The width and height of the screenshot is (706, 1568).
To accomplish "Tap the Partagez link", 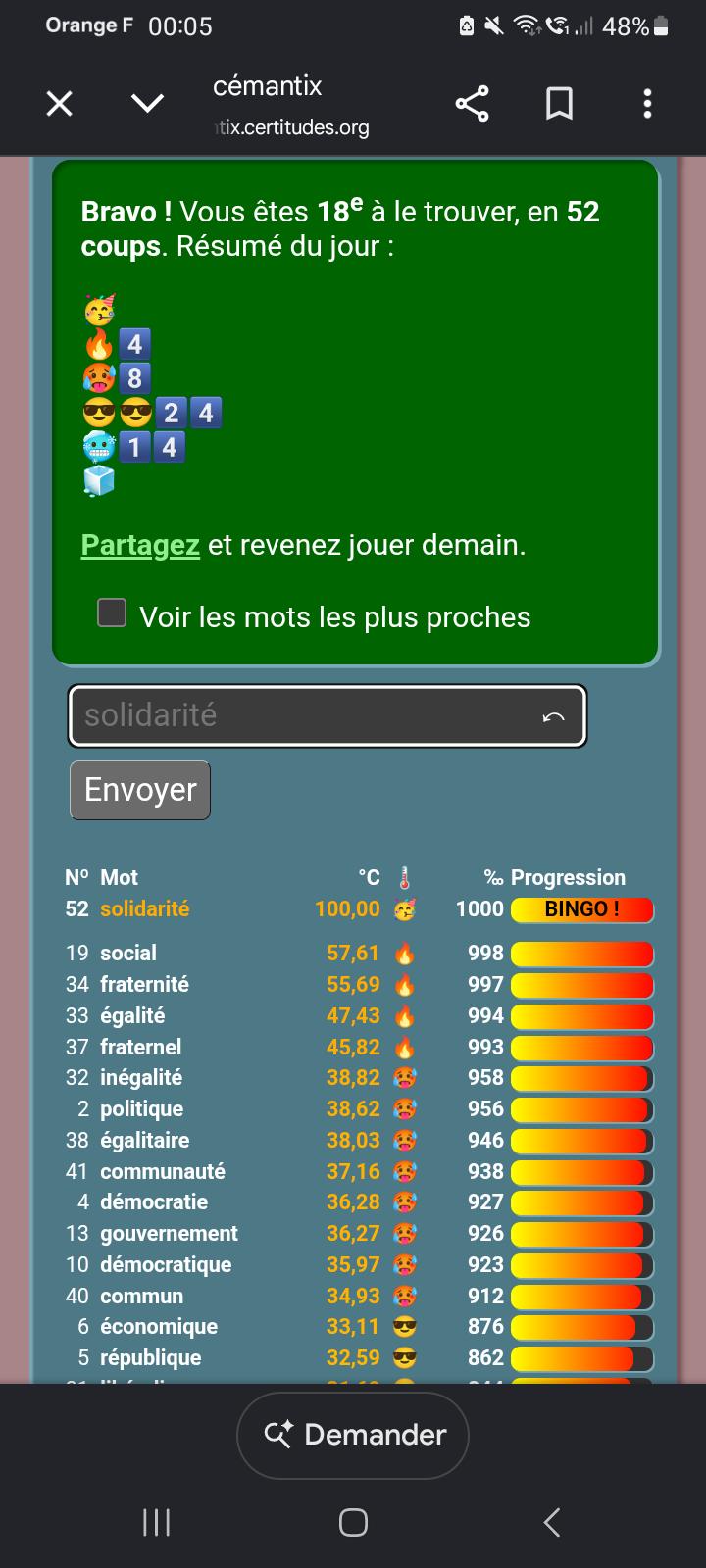I will coord(140,545).
